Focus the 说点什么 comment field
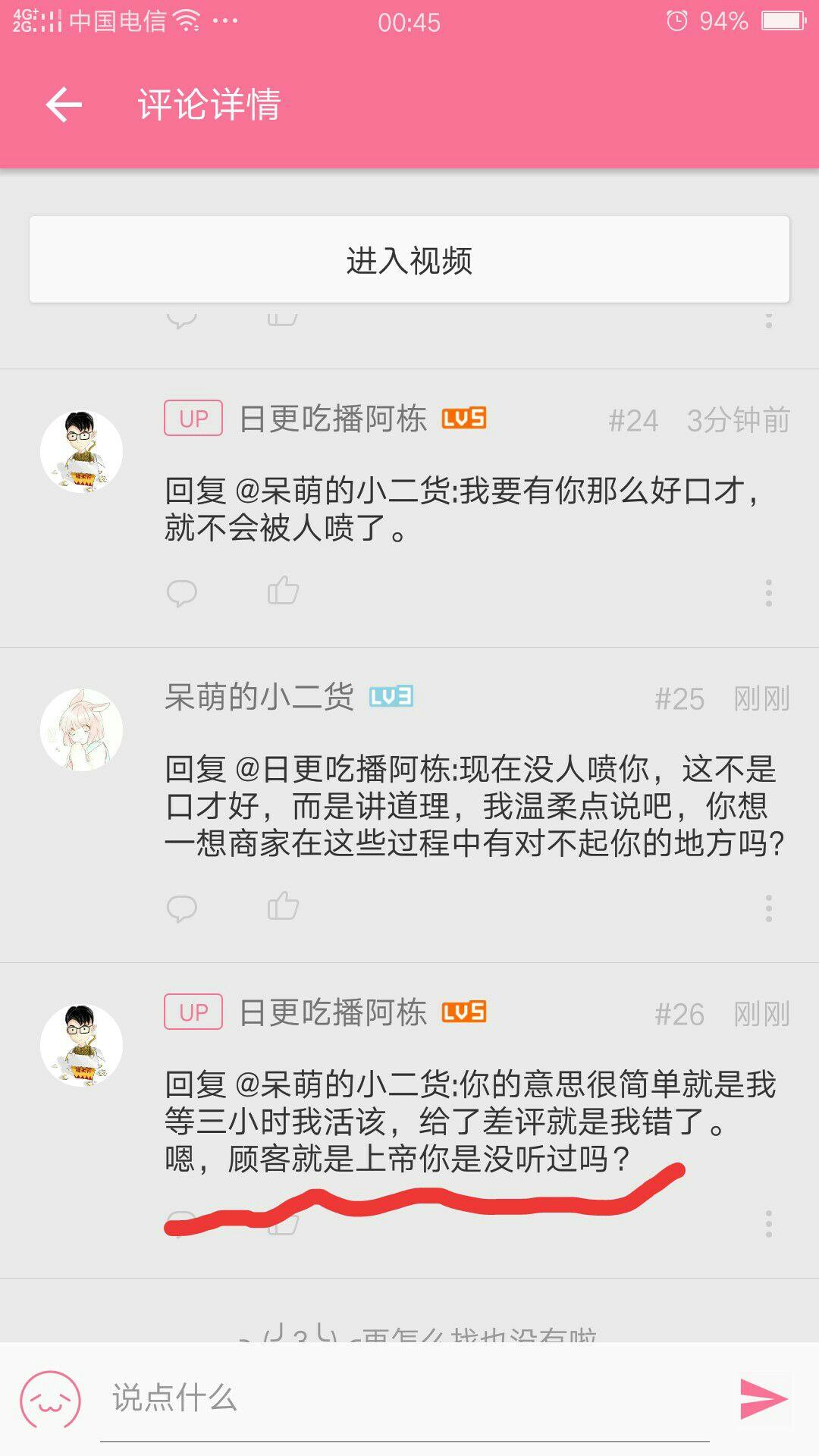Viewport: 819px width, 1456px height. click(402, 1399)
